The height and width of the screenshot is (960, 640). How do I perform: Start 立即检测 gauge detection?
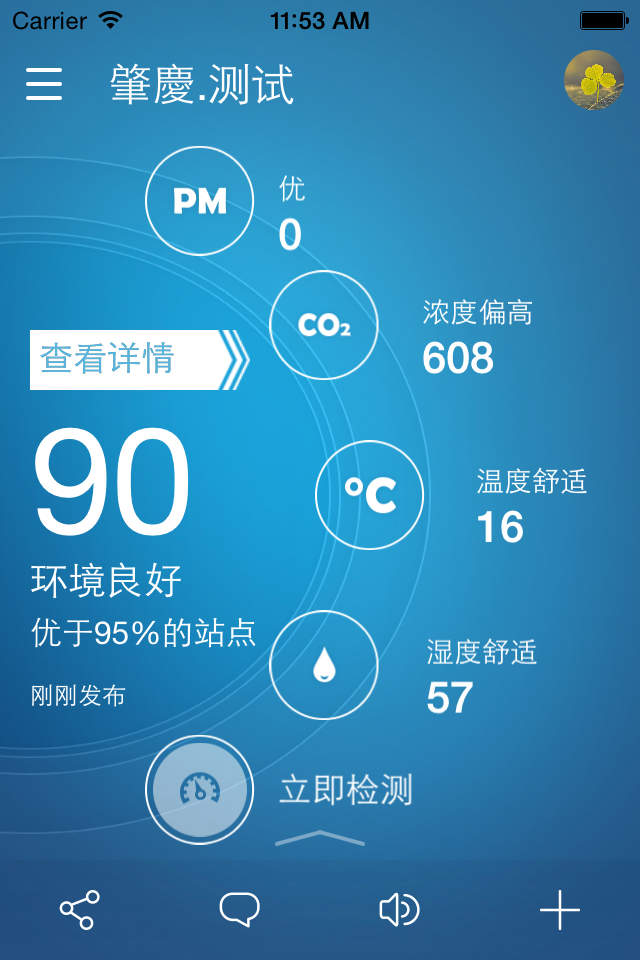click(x=199, y=790)
